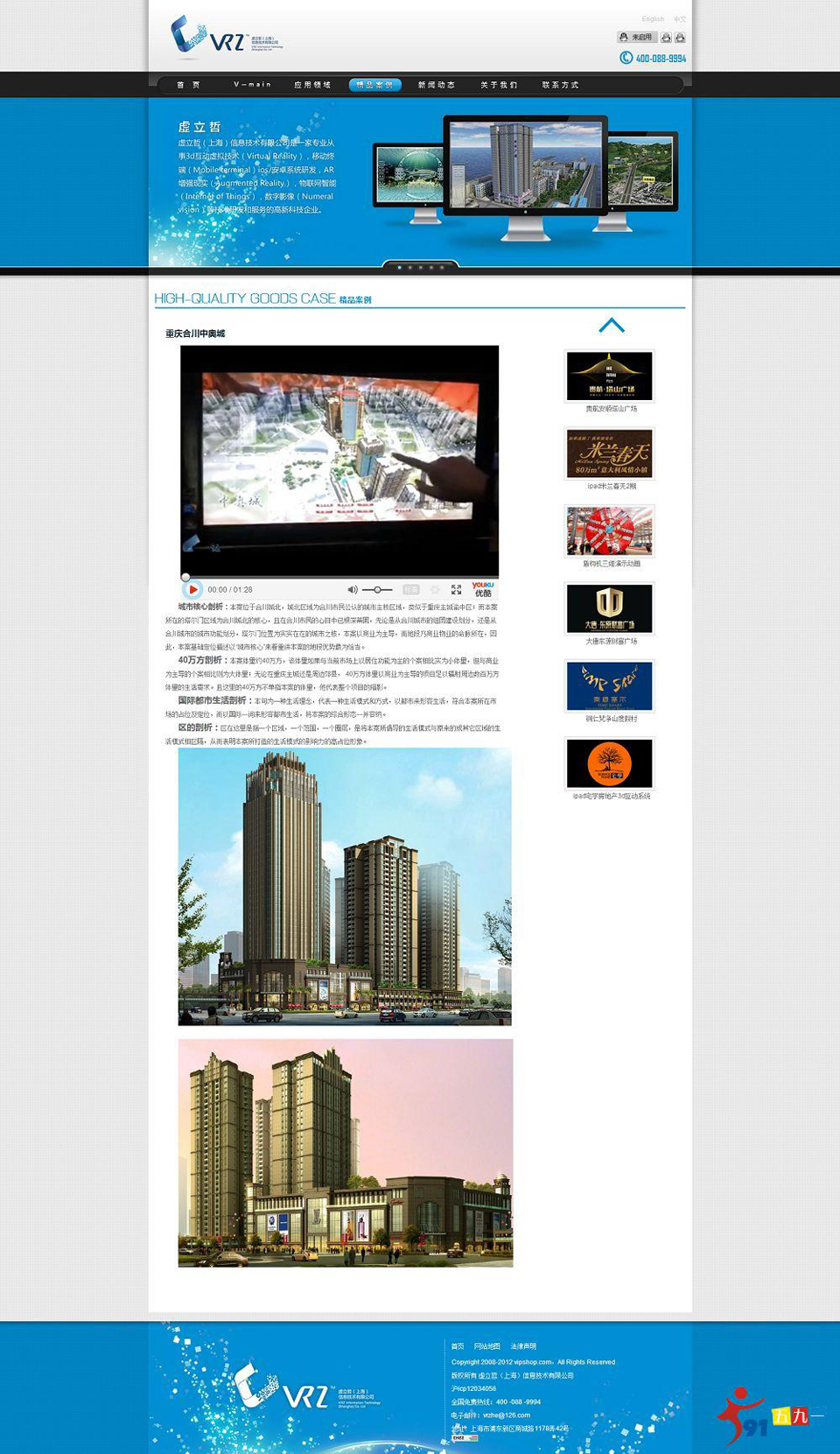This screenshot has width=840, height=1454.
Task: Open 大唐东源财富广场 case thumbnail
Action: point(610,608)
